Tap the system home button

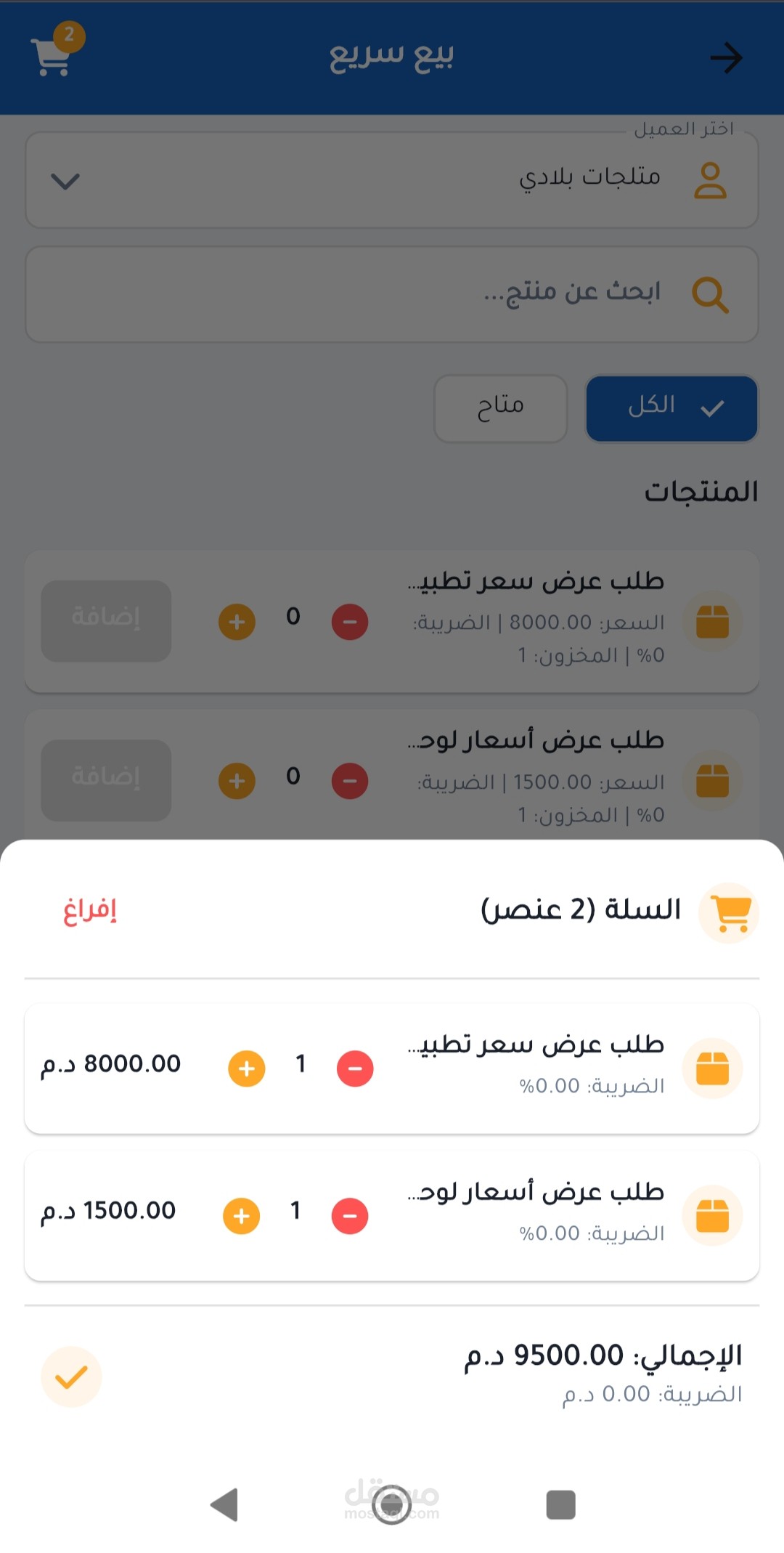pyautogui.click(x=392, y=1504)
